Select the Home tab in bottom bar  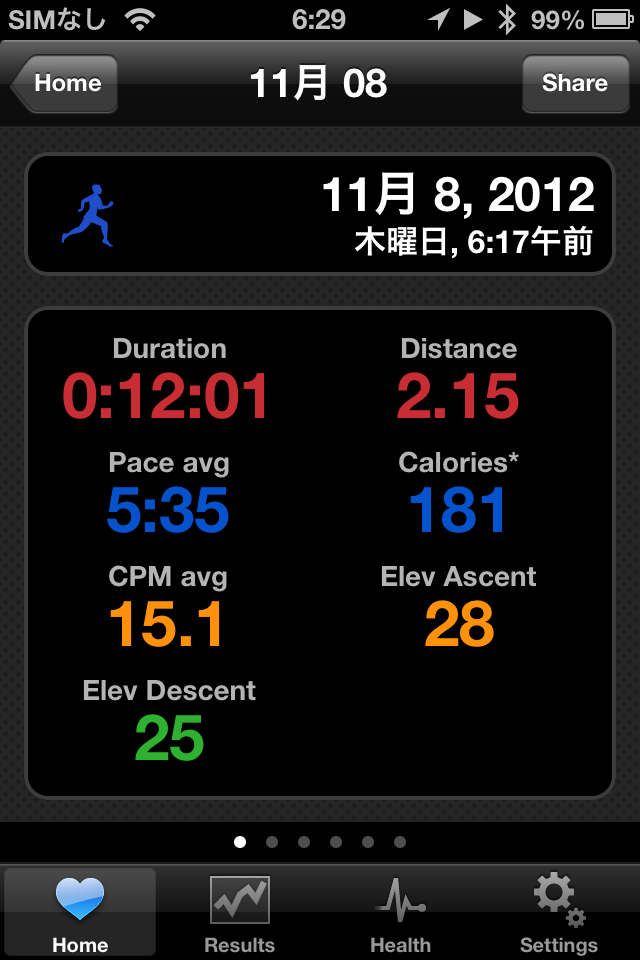point(80,914)
